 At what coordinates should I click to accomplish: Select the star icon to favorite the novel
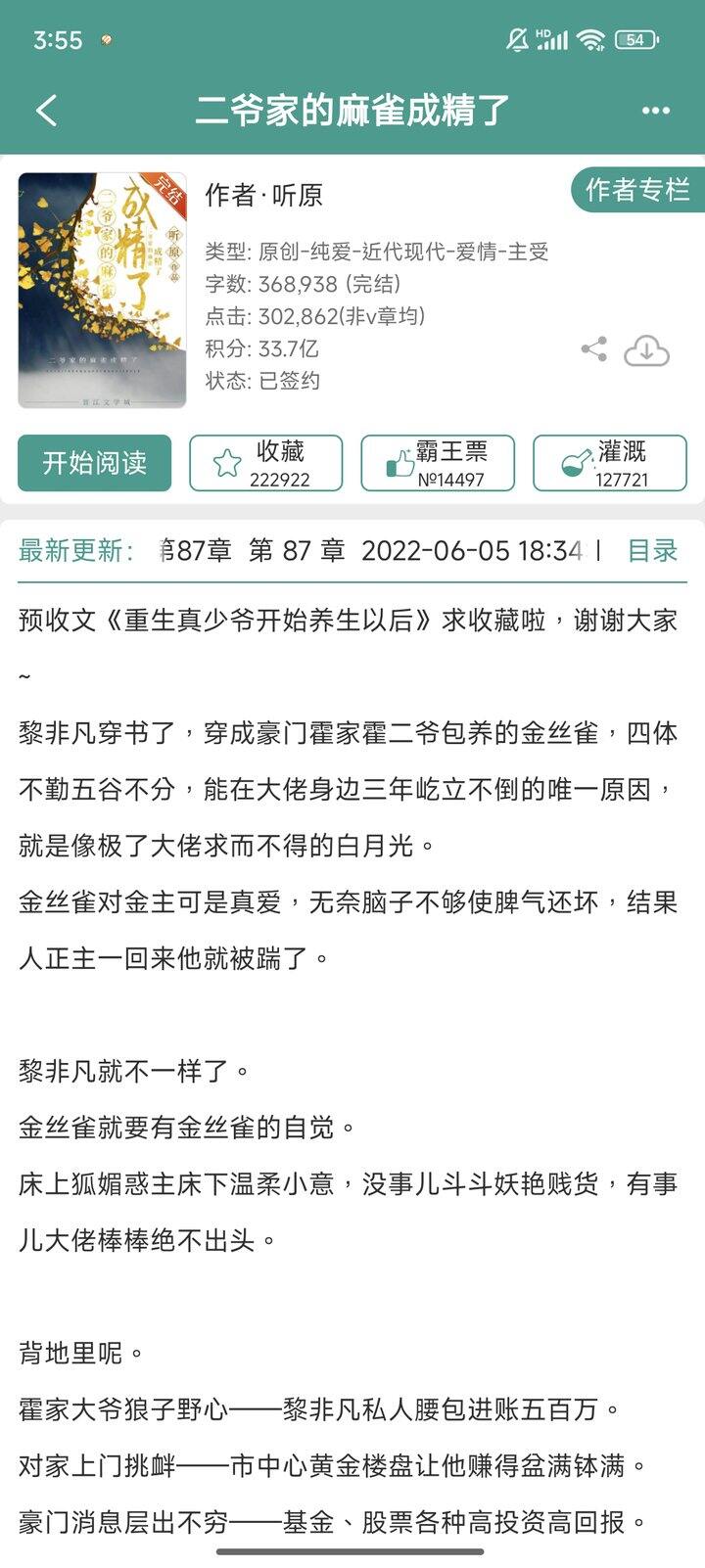pyautogui.click(x=227, y=462)
